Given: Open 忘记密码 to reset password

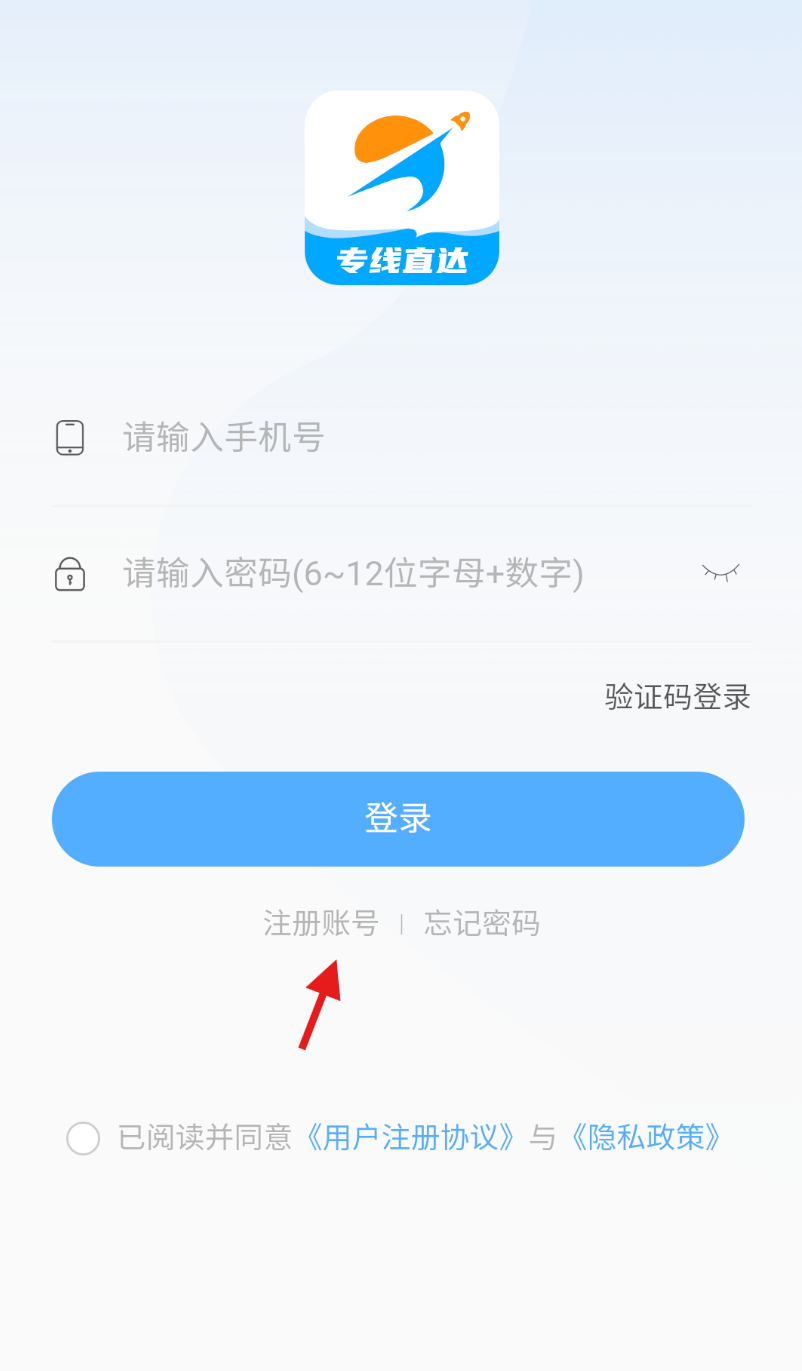Looking at the screenshot, I should click(x=481, y=923).
